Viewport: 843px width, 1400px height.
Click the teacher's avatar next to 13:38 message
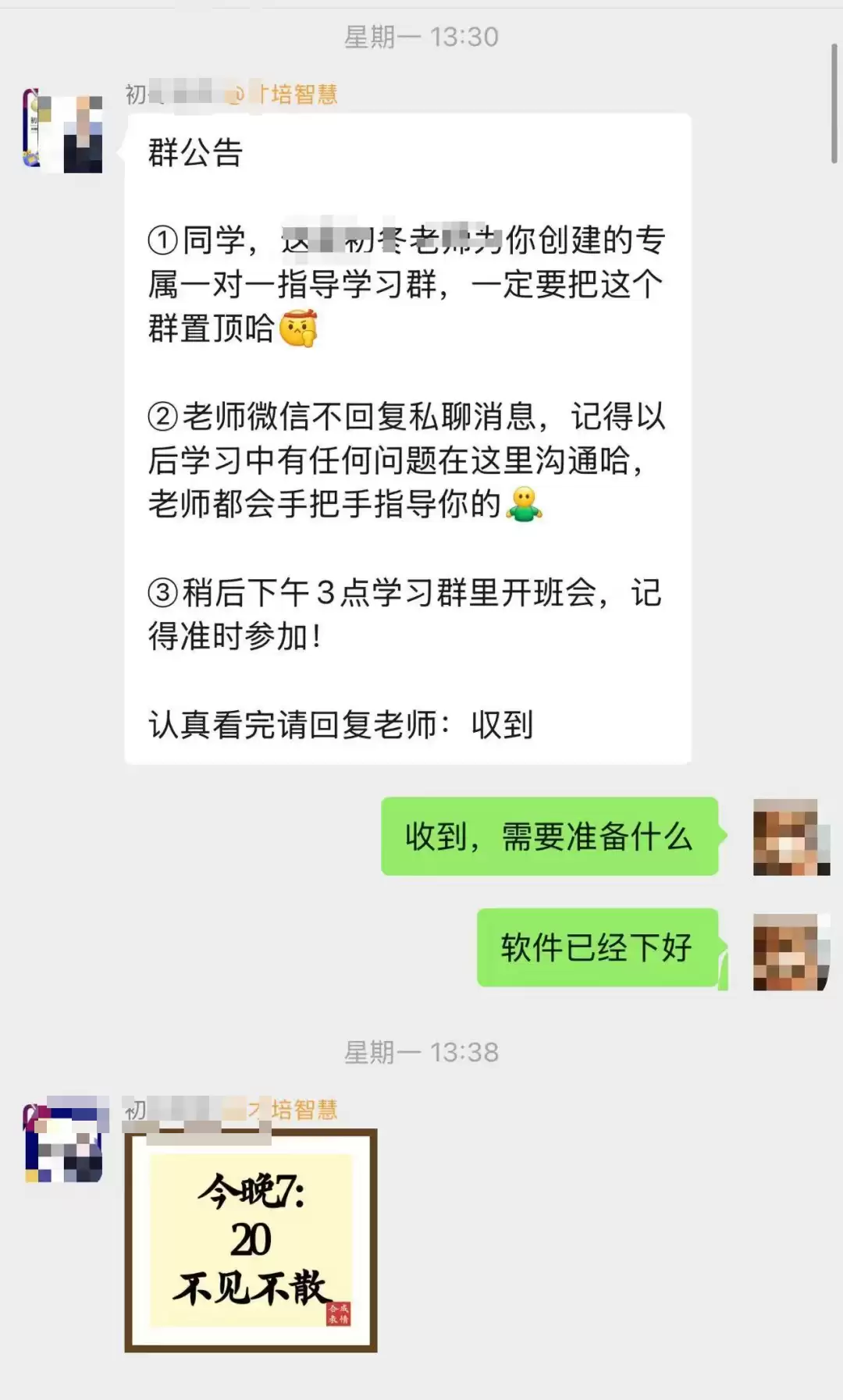[66, 1135]
